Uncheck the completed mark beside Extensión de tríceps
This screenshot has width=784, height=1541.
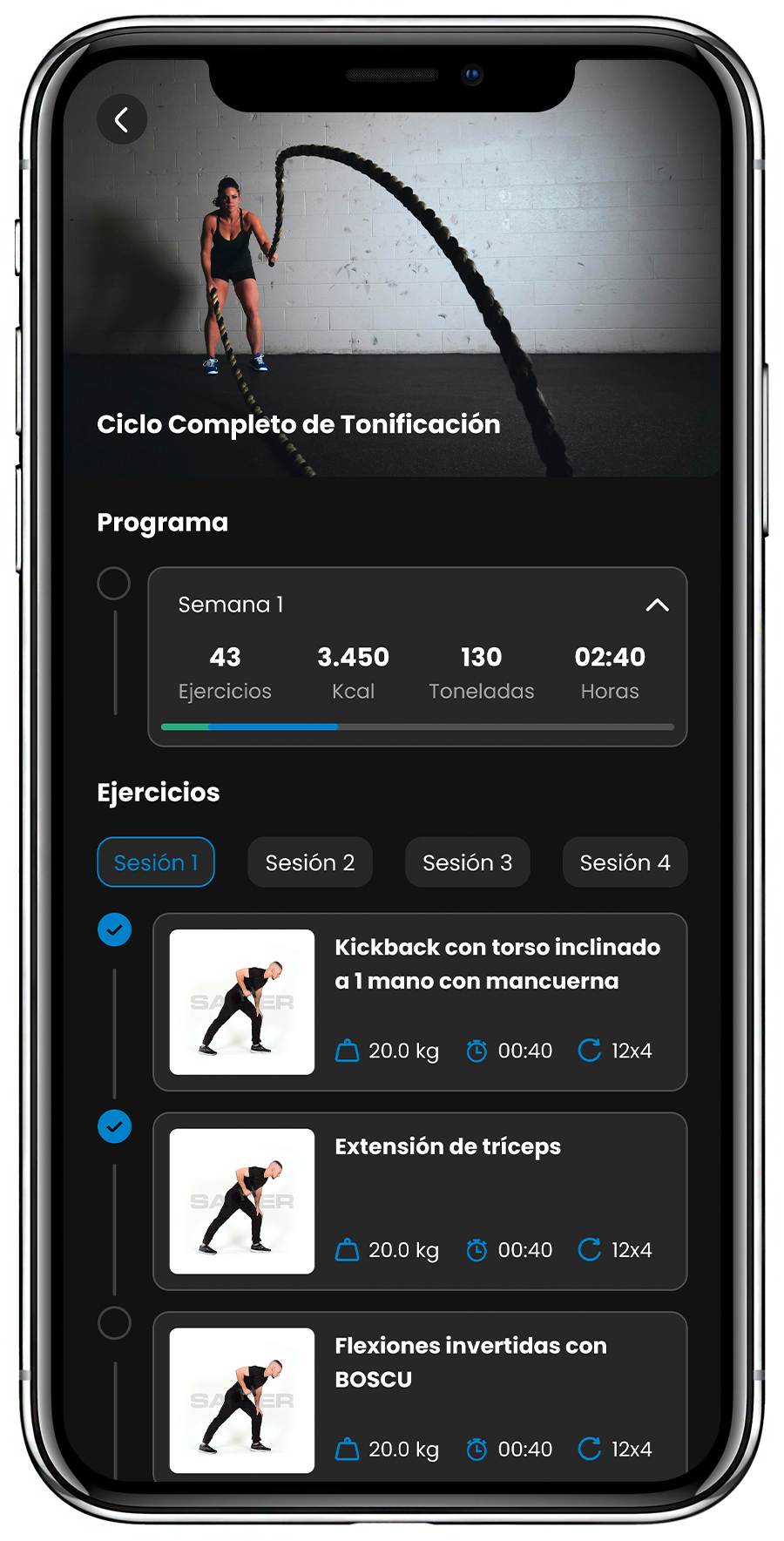[x=114, y=1126]
